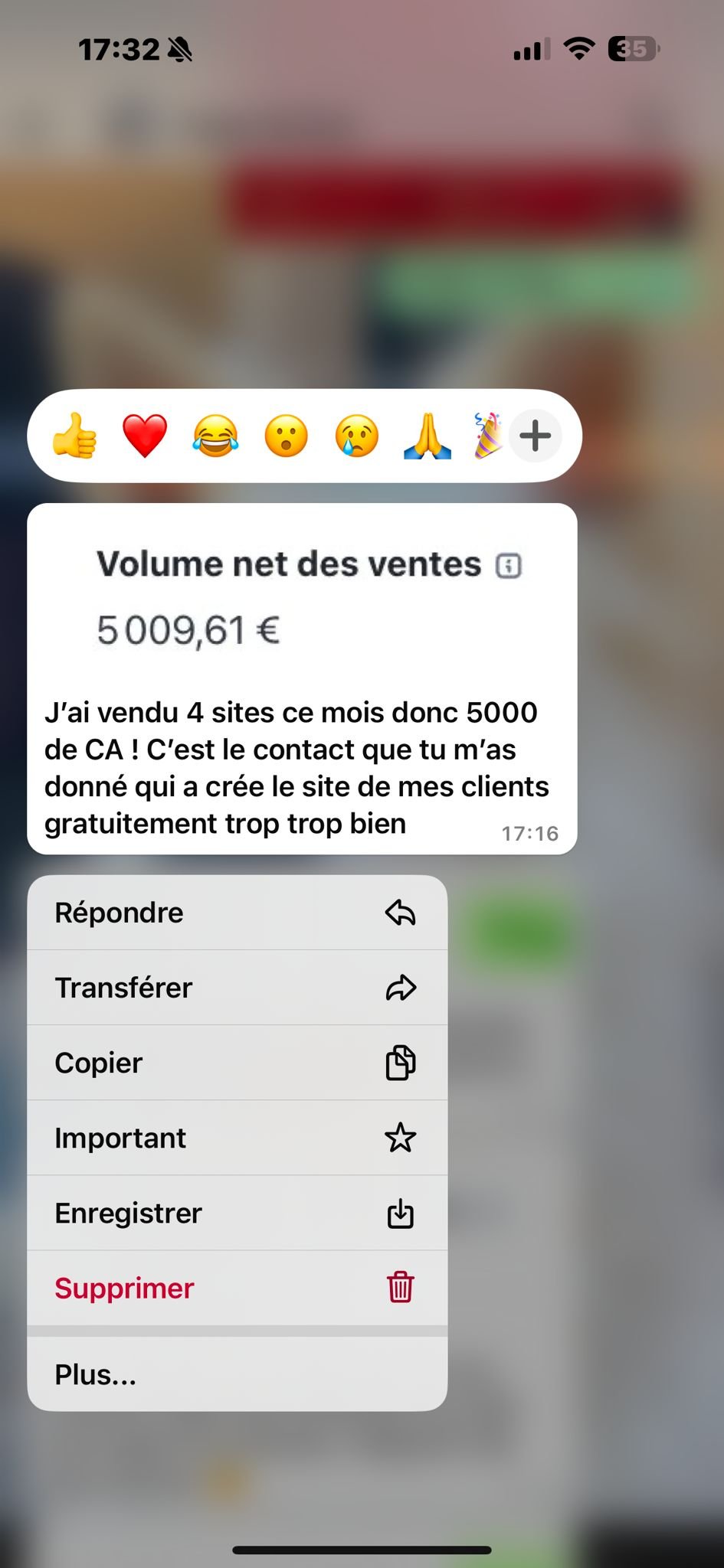Image resolution: width=724 pixels, height=1568 pixels.
Task: Select Répondre to reply to message
Action: (237, 913)
